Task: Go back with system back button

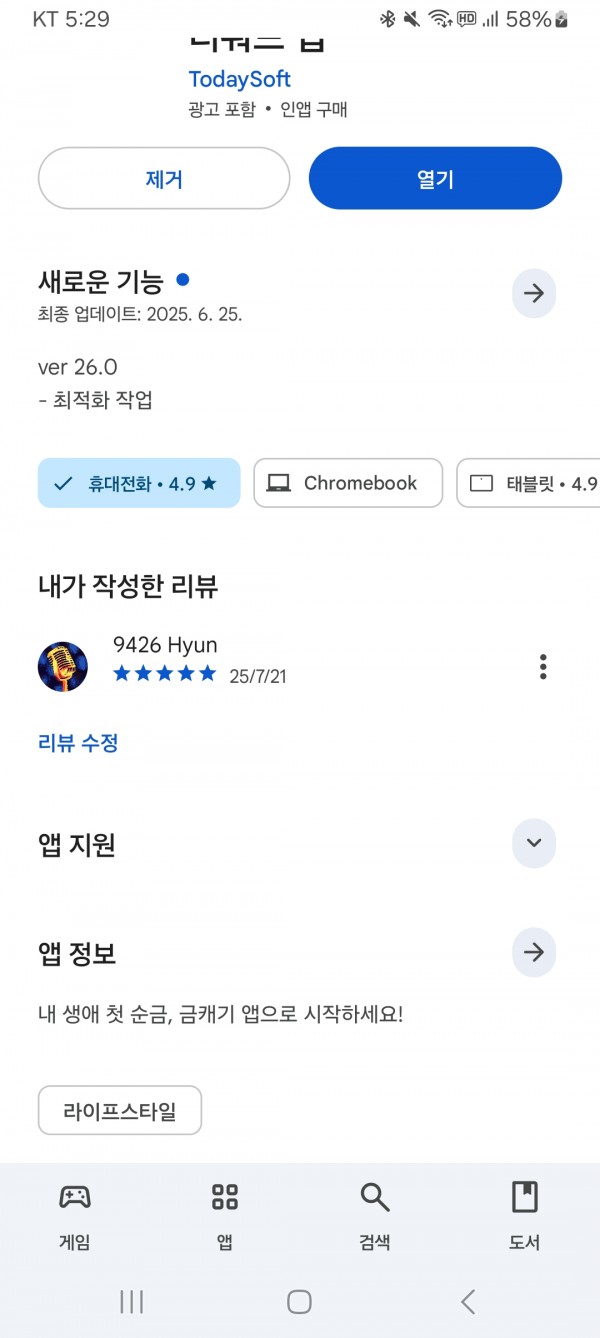Action: pyautogui.click(x=467, y=1301)
